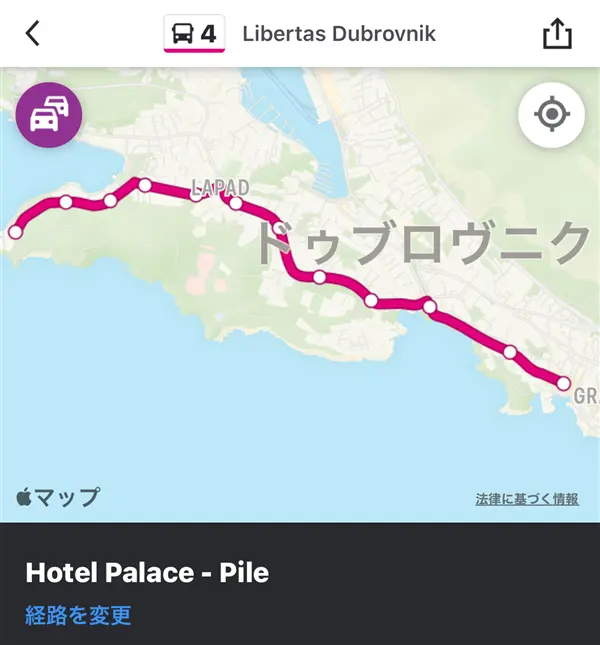Go back using the top-left arrow
This screenshot has height=645, width=600.
33,33
